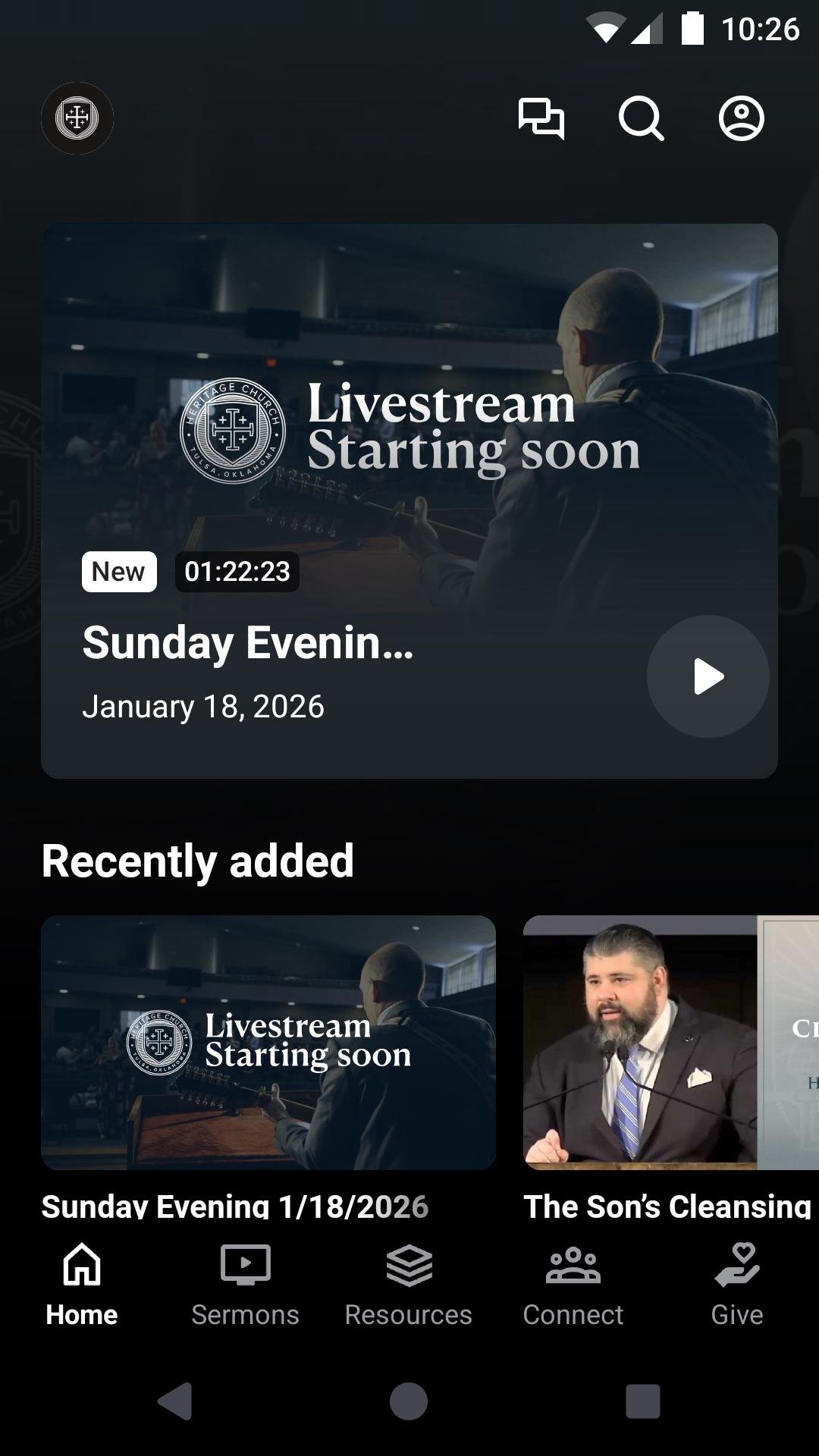Open the Give tab
This screenshot has height=1456, width=819.
pyautogui.click(x=736, y=1282)
